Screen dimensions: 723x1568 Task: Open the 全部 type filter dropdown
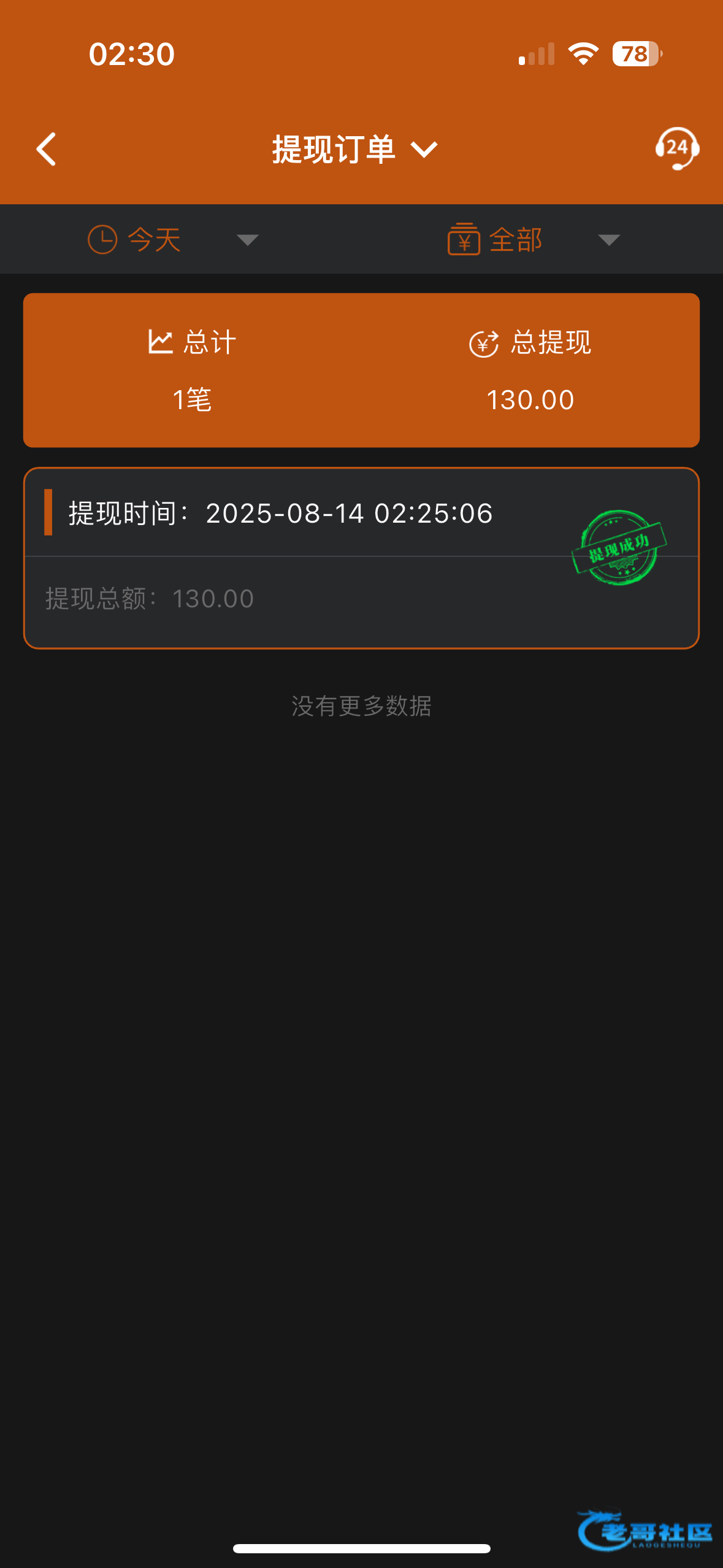coord(534,239)
